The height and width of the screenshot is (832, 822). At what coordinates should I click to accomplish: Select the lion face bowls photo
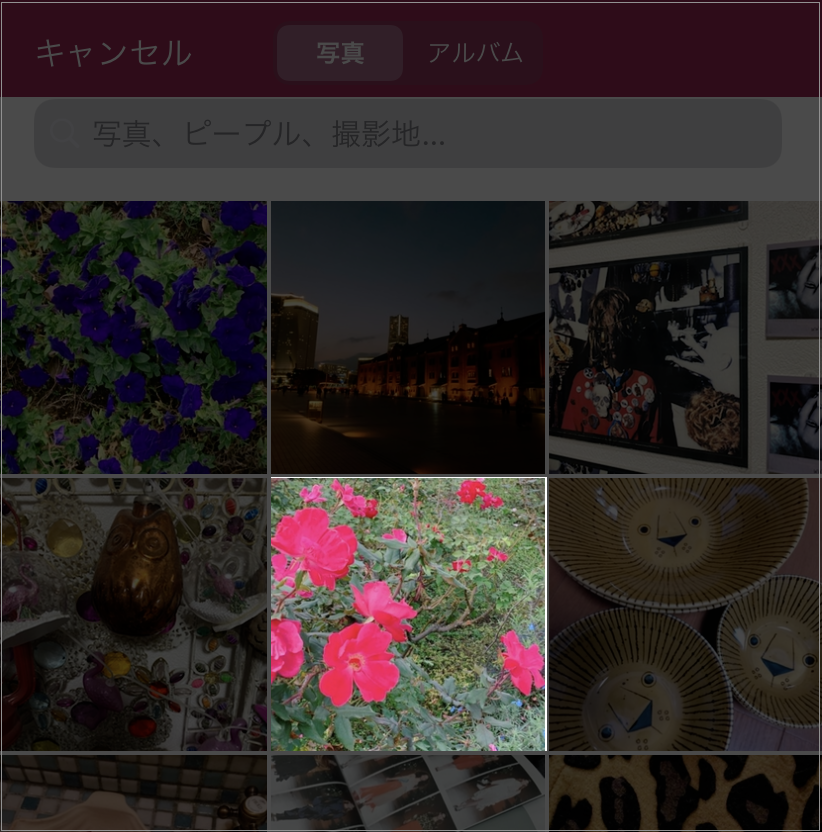pyautogui.click(x=684, y=613)
